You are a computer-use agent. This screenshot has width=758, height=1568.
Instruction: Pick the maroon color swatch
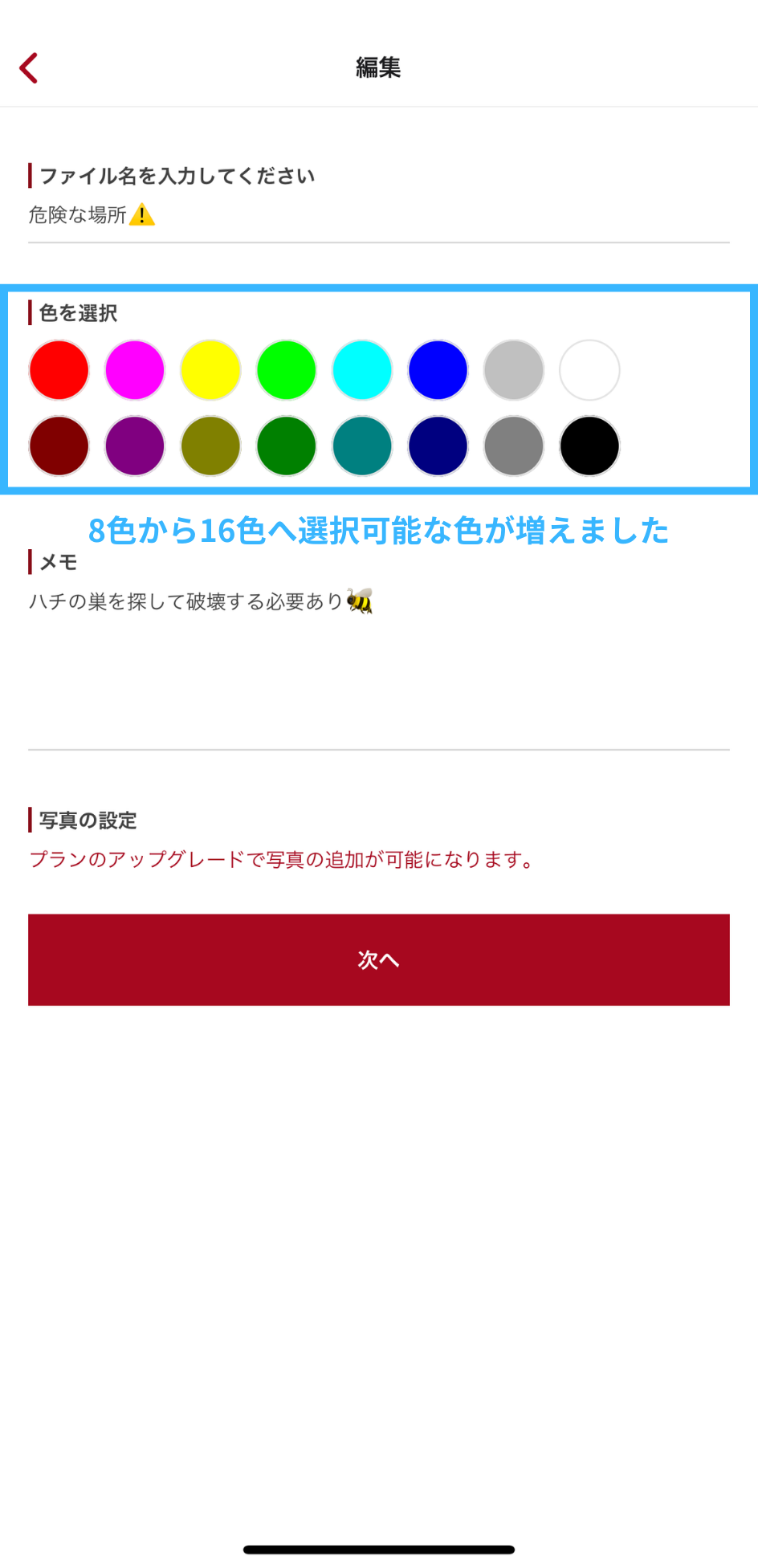(59, 446)
